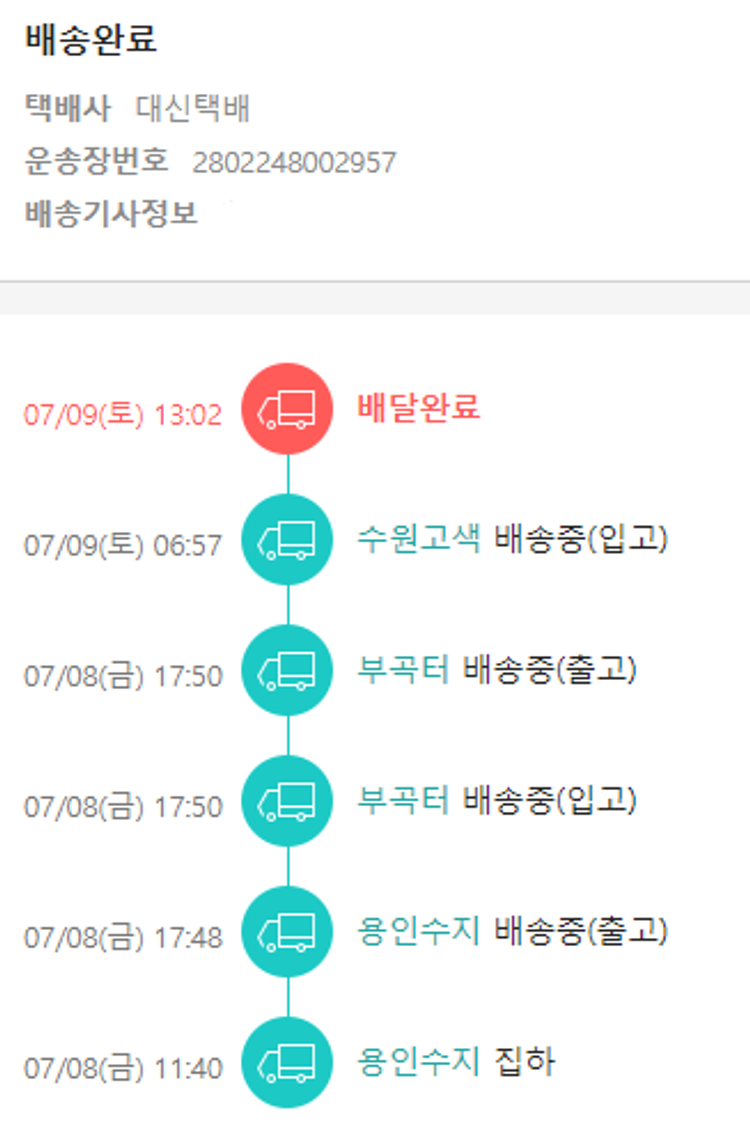This screenshot has height=1140, width=750.
Task: Tap 부곡터 in the 배송중(출고) row
Action: point(404,671)
